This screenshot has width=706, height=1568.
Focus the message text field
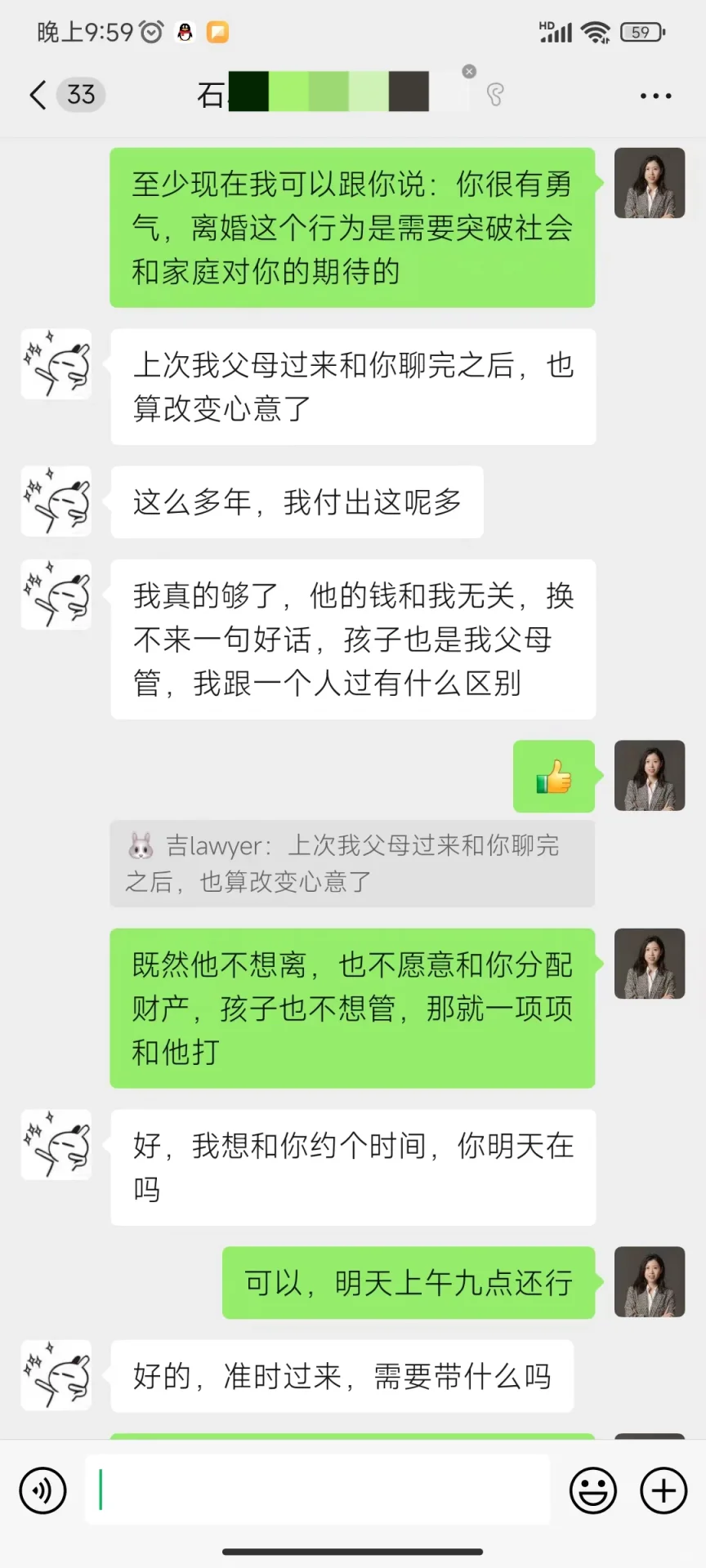[319, 1490]
